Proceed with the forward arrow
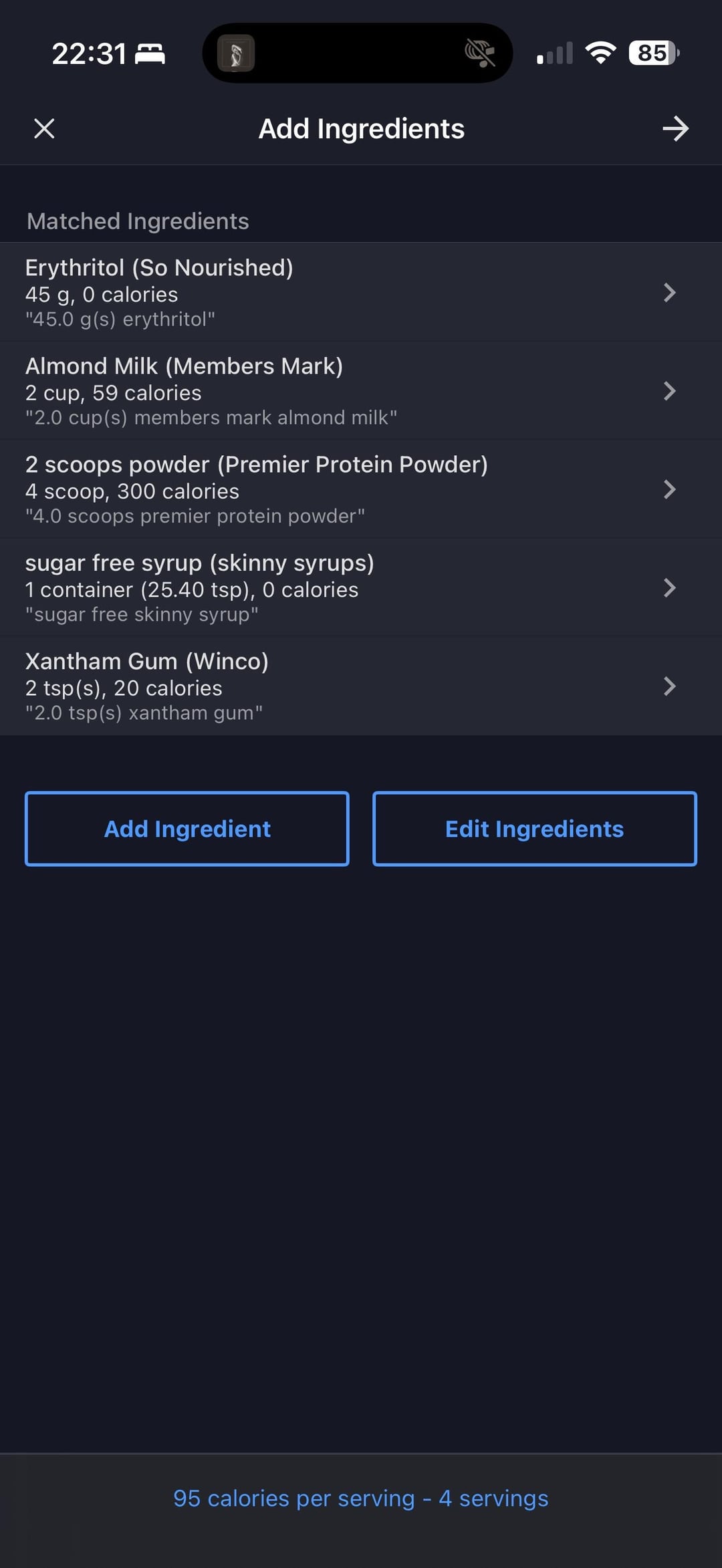This screenshot has height=1568, width=722. coord(675,128)
